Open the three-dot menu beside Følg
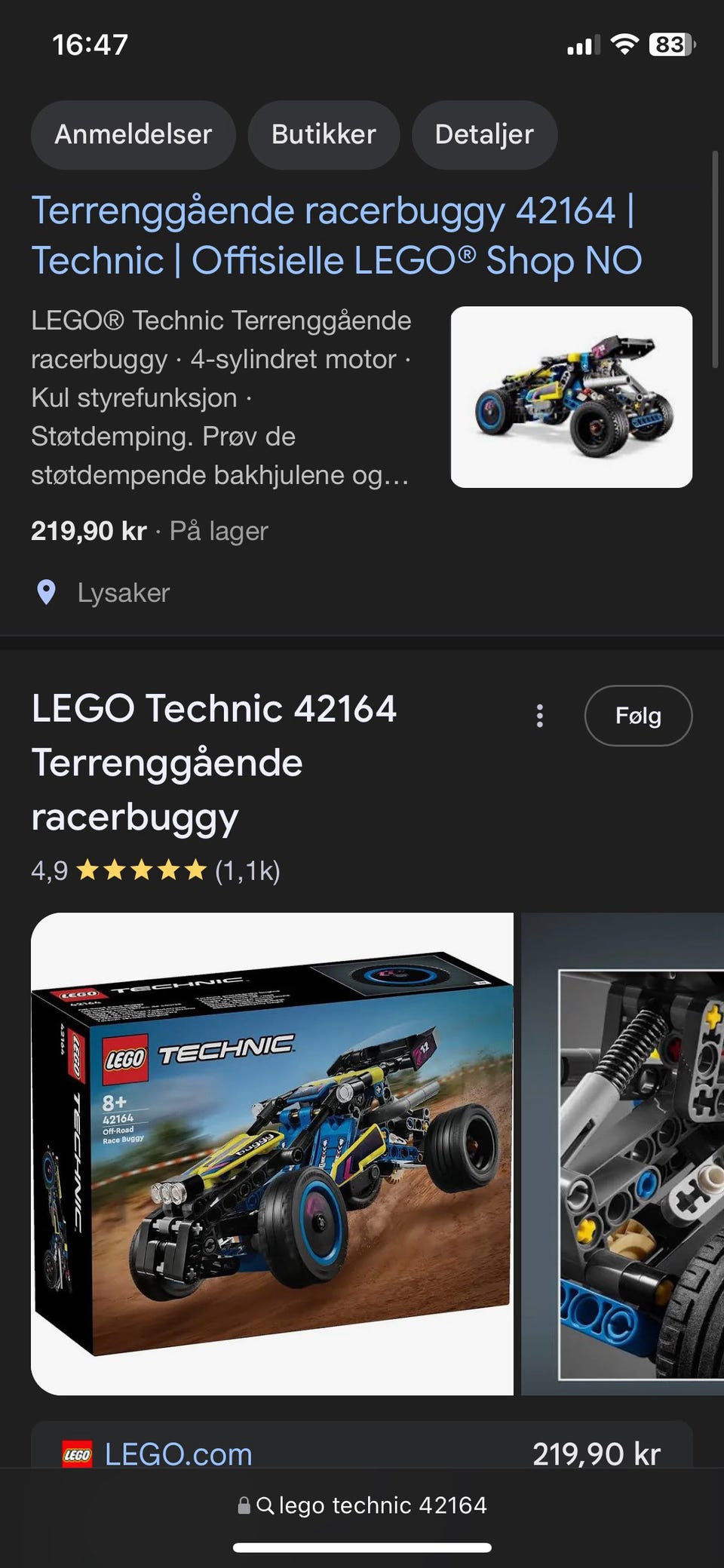The width and height of the screenshot is (724, 1568). coord(539,716)
